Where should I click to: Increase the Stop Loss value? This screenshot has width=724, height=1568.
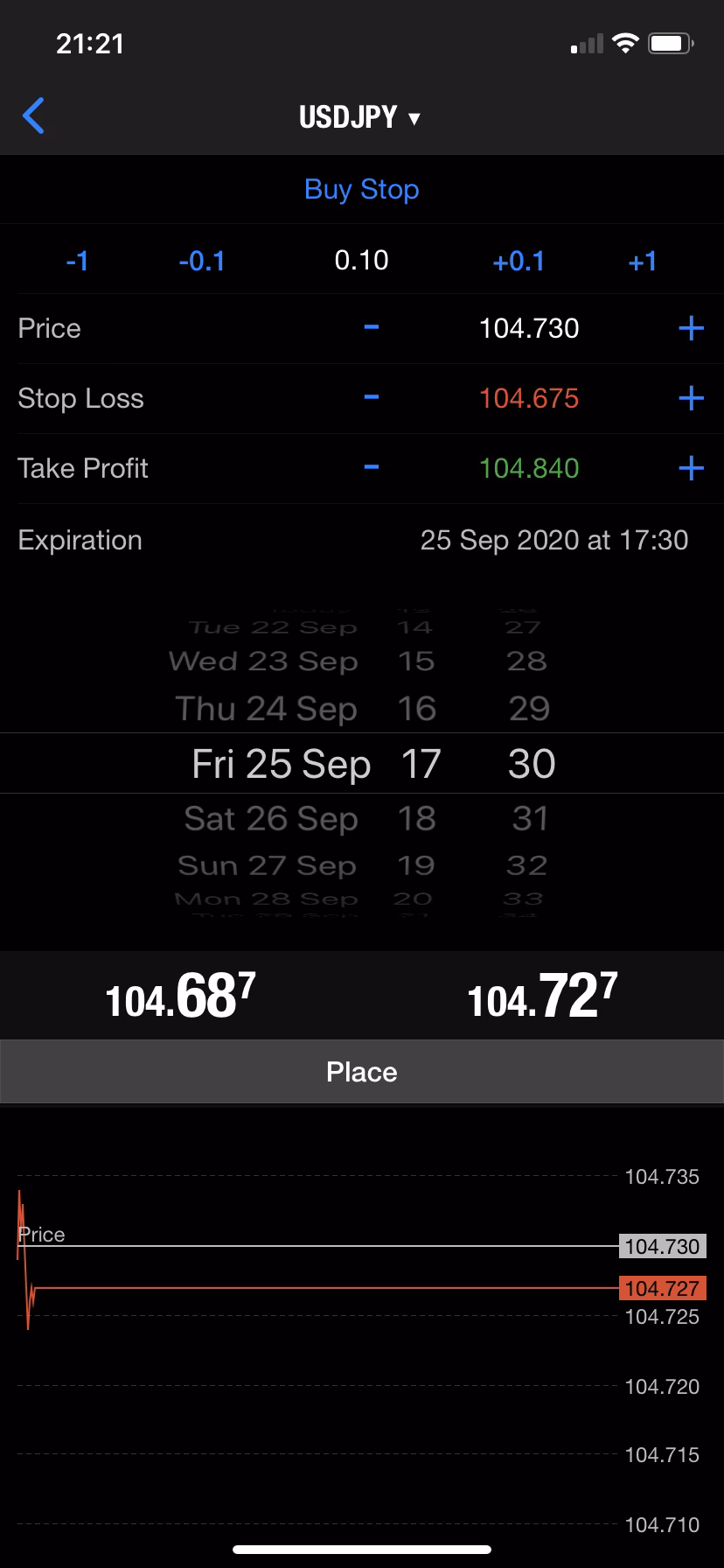[691, 397]
